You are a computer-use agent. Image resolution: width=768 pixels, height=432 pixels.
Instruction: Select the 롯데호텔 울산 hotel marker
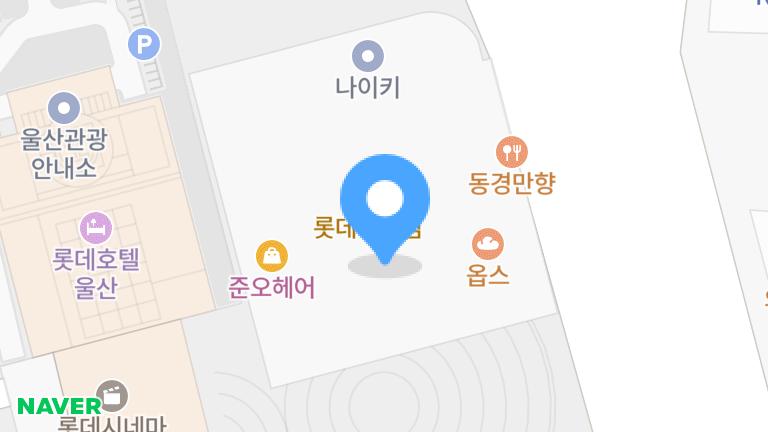point(95,227)
